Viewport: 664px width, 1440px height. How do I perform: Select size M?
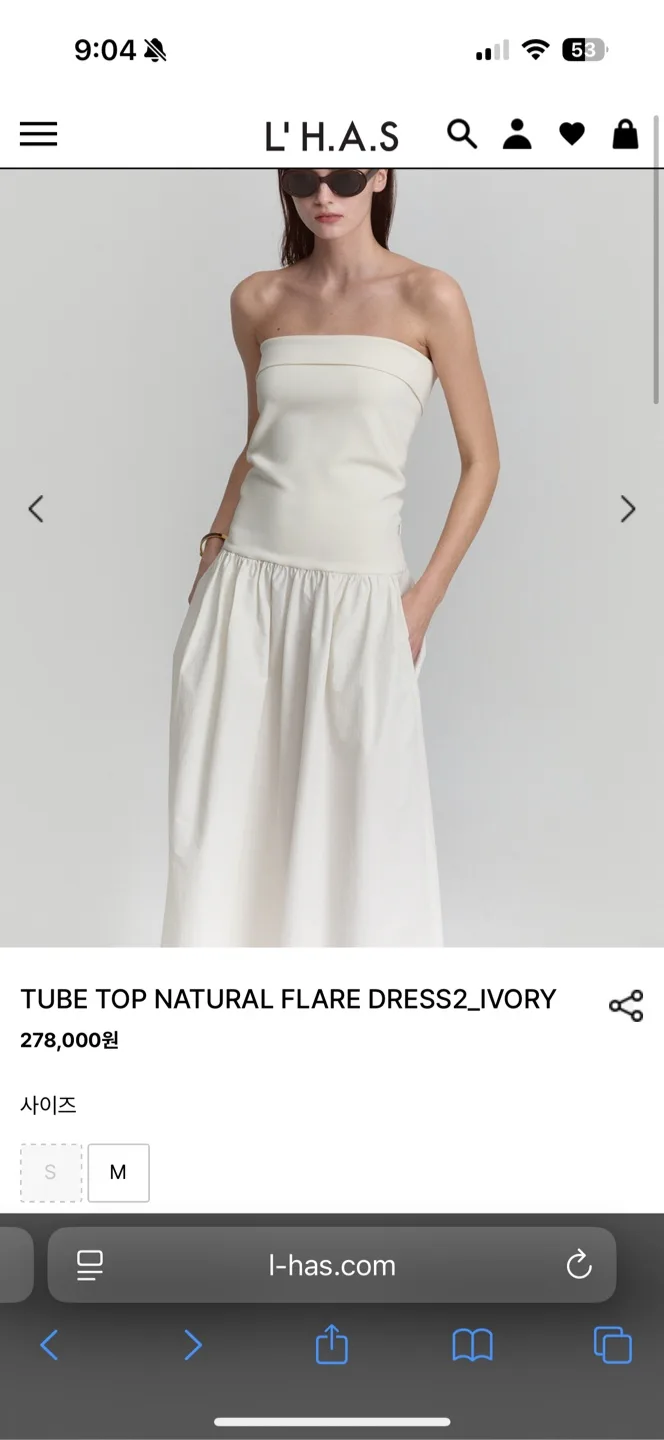coord(118,1172)
